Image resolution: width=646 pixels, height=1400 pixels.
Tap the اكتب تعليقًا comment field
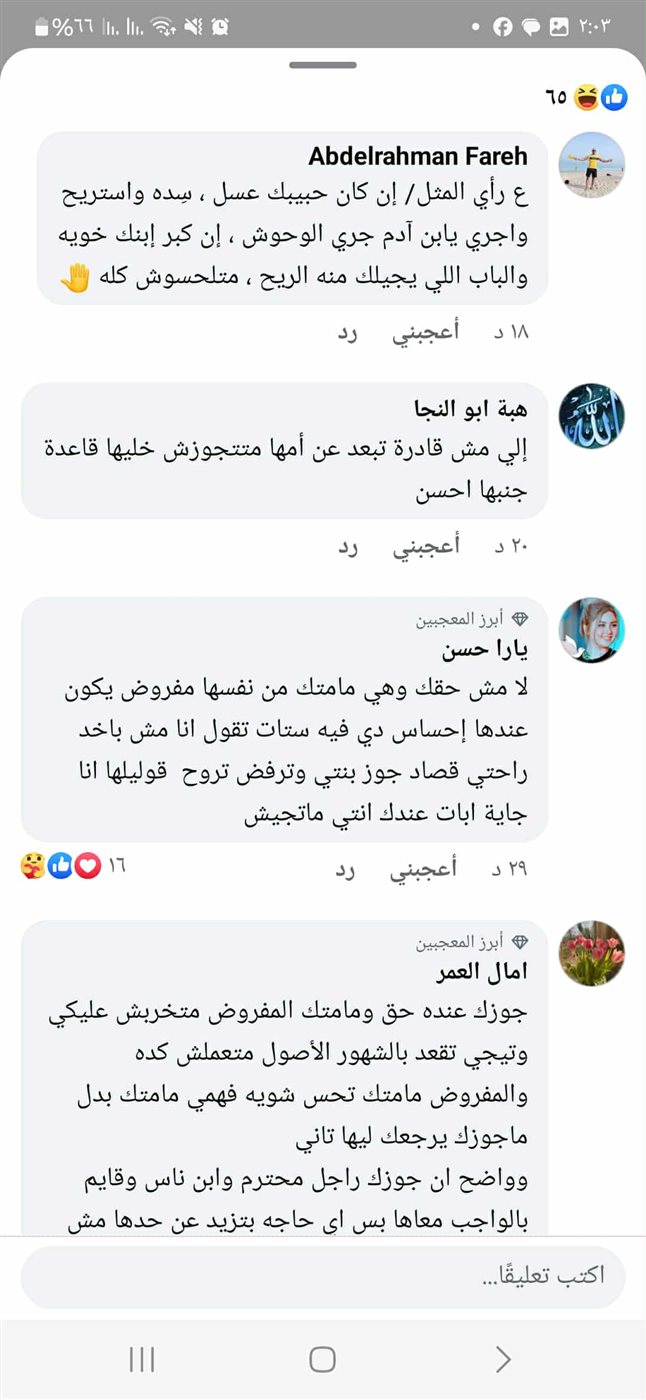tap(322, 1276)
